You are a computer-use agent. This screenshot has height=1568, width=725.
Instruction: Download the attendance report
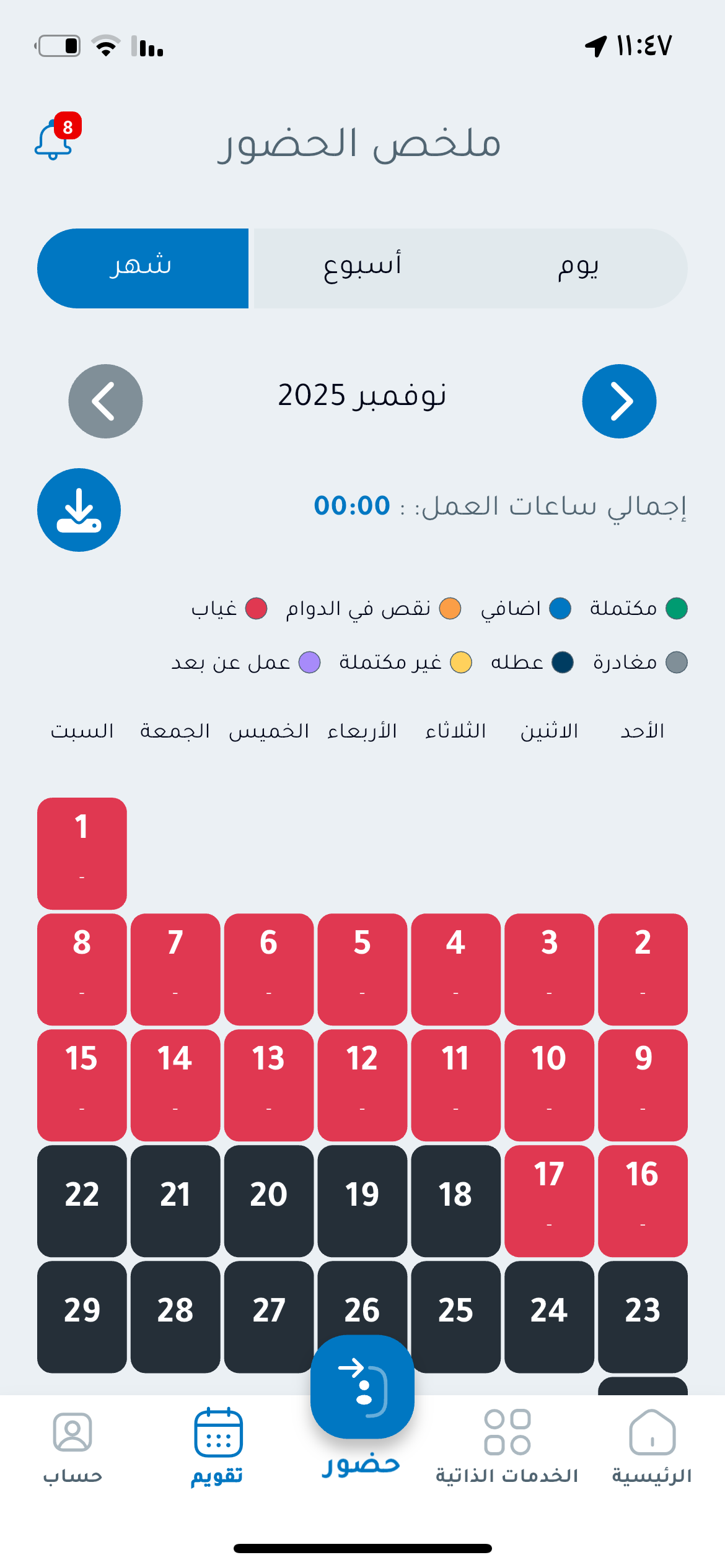(79, 510)
